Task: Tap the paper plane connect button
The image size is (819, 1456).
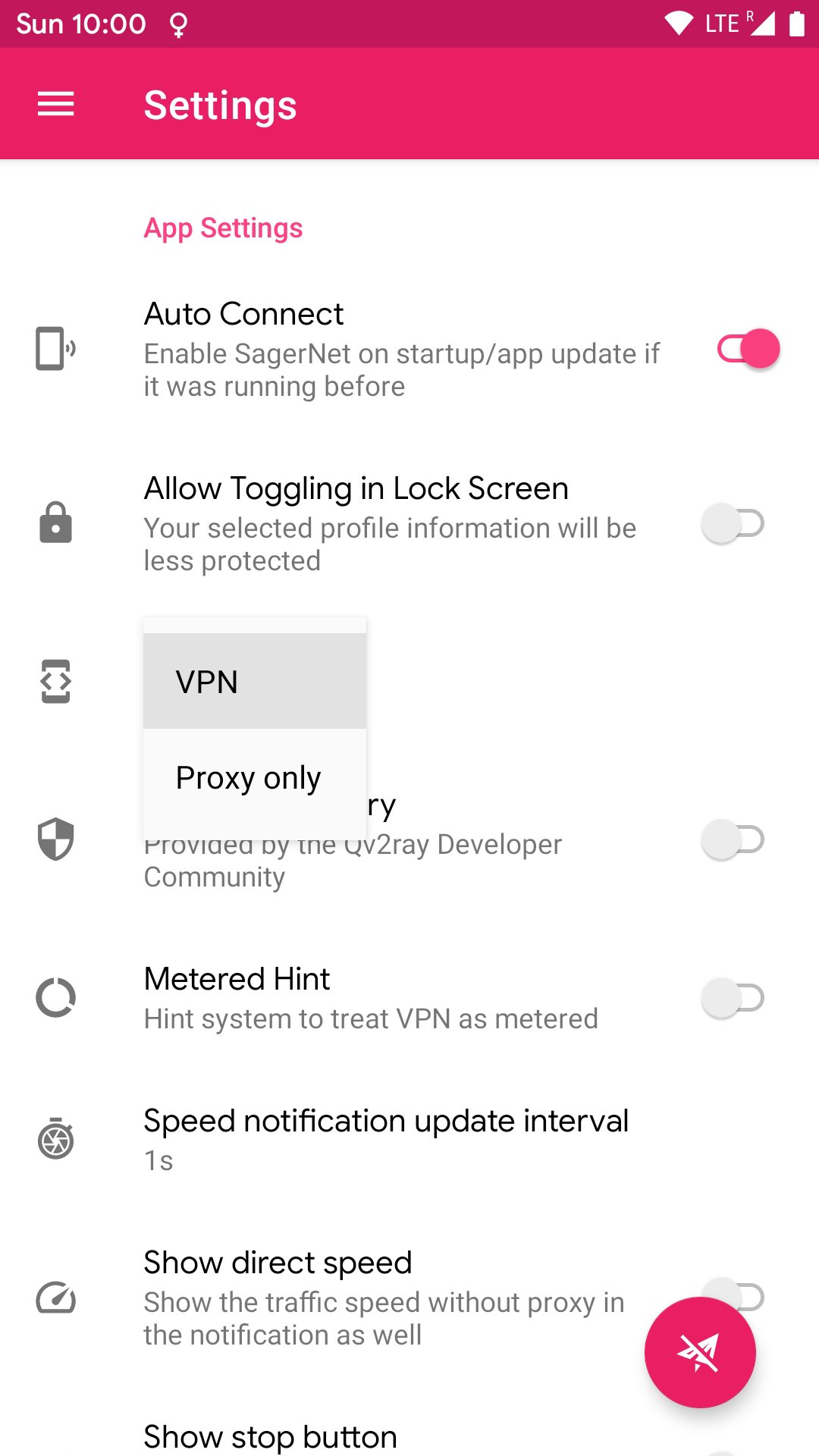Action: point(700,1352)
